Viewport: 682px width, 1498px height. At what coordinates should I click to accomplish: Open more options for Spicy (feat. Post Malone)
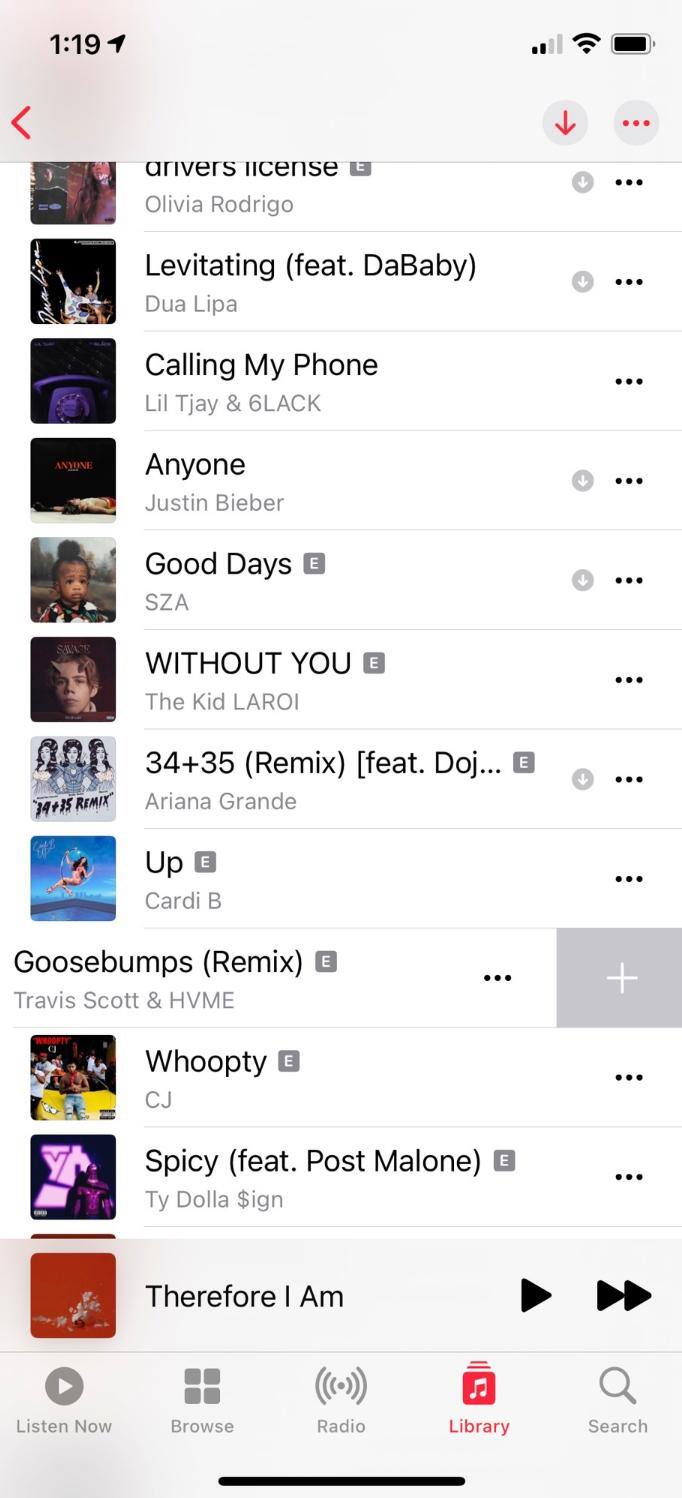[629, 1177]
